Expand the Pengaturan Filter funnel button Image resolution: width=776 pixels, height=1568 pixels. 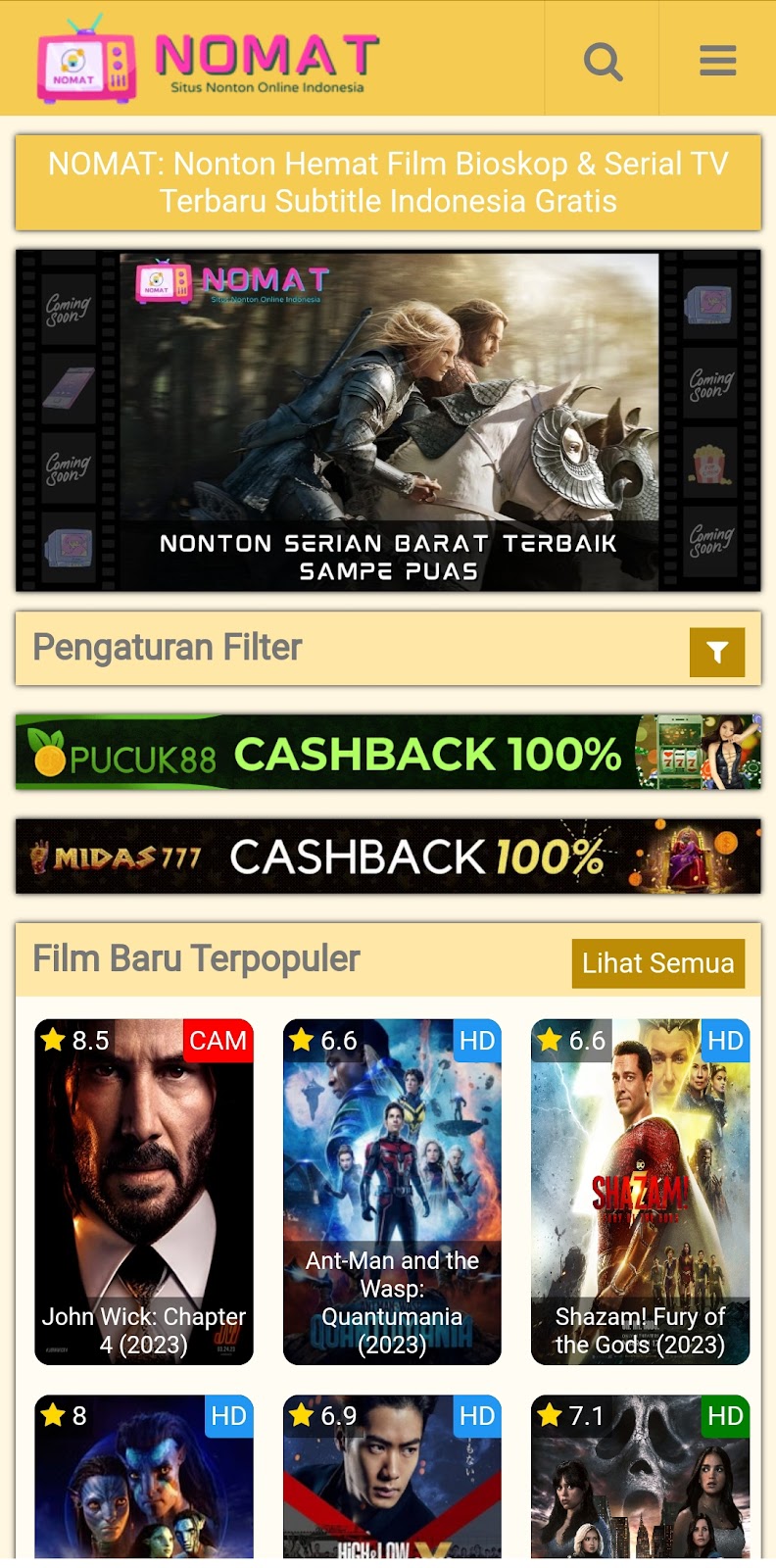717,652
